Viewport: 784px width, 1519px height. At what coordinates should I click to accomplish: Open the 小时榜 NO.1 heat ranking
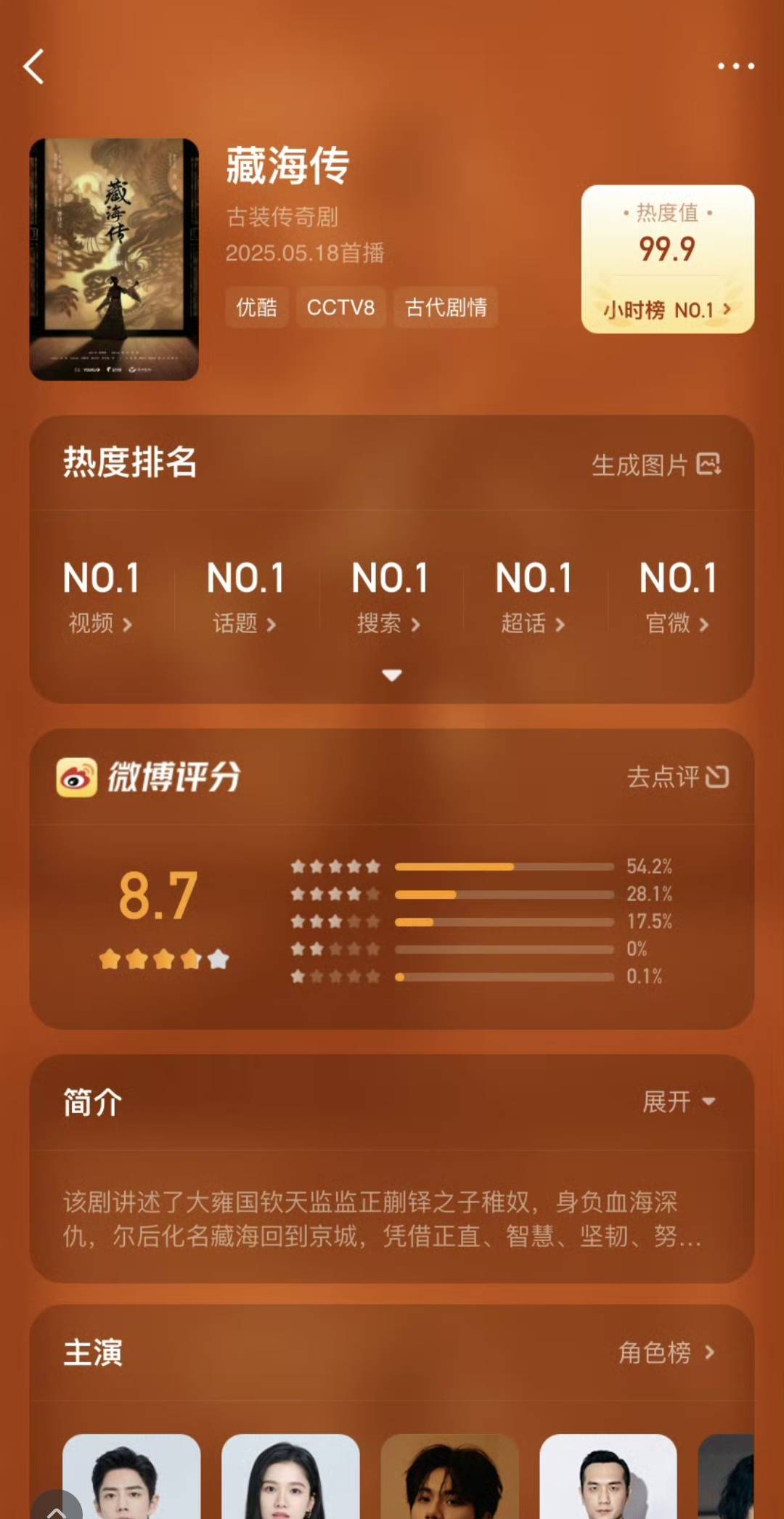pos(666,310)
